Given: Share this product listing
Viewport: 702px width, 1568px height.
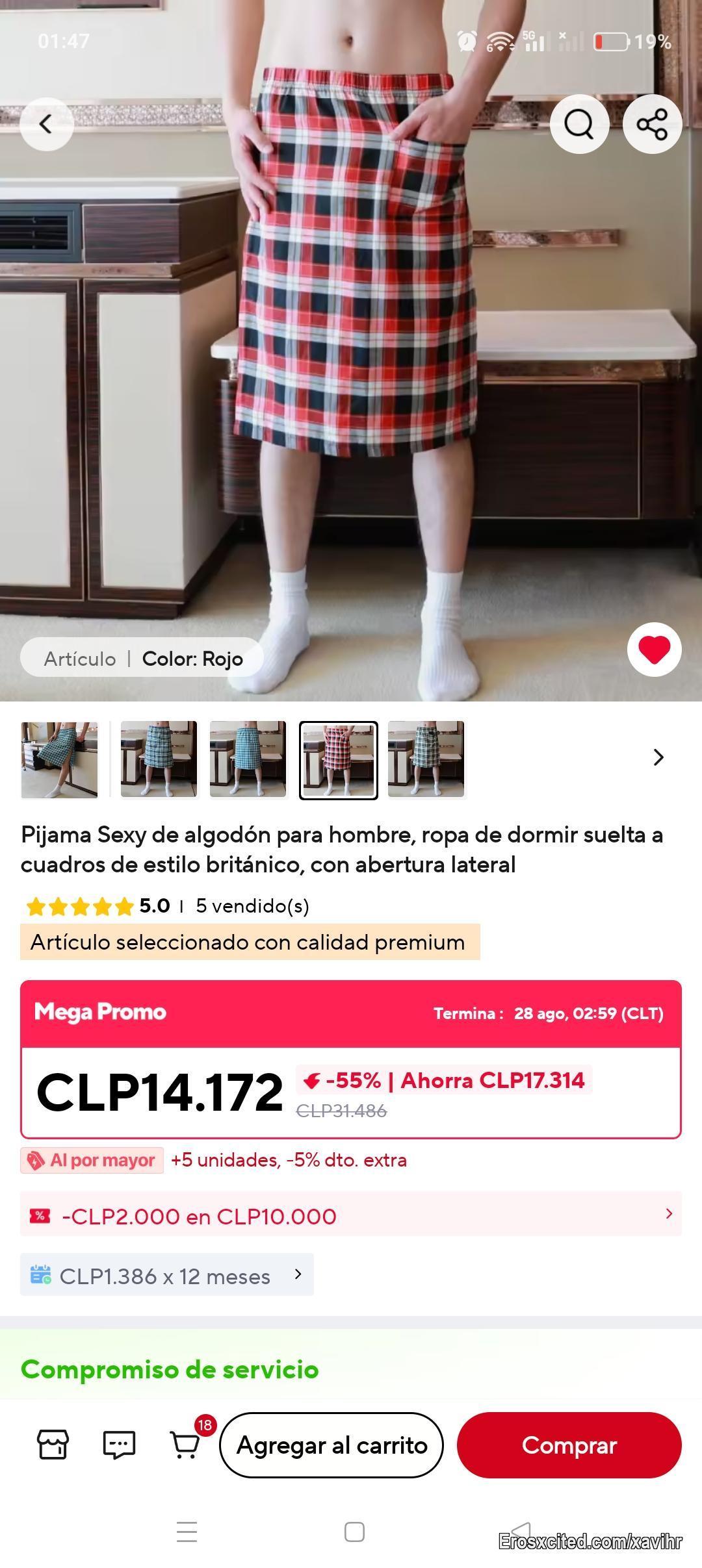Looking at the screenshot, I should coord(652,124).
